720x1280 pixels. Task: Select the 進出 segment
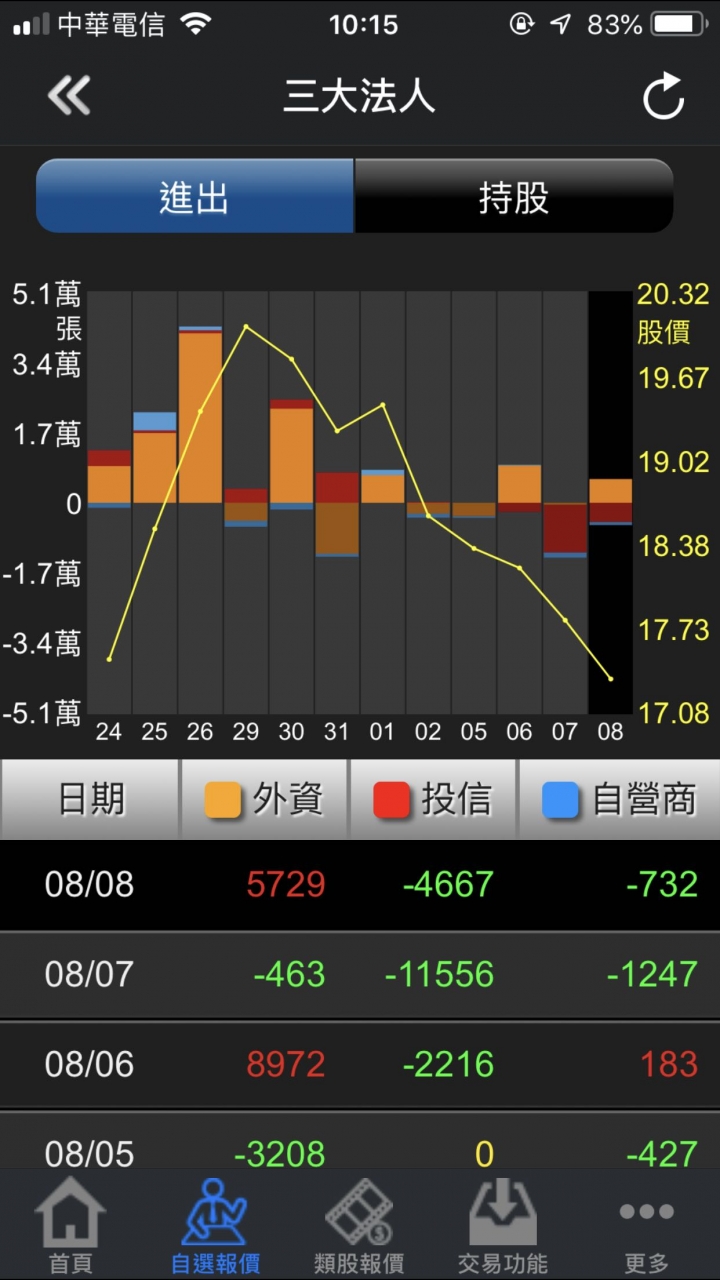195,196
